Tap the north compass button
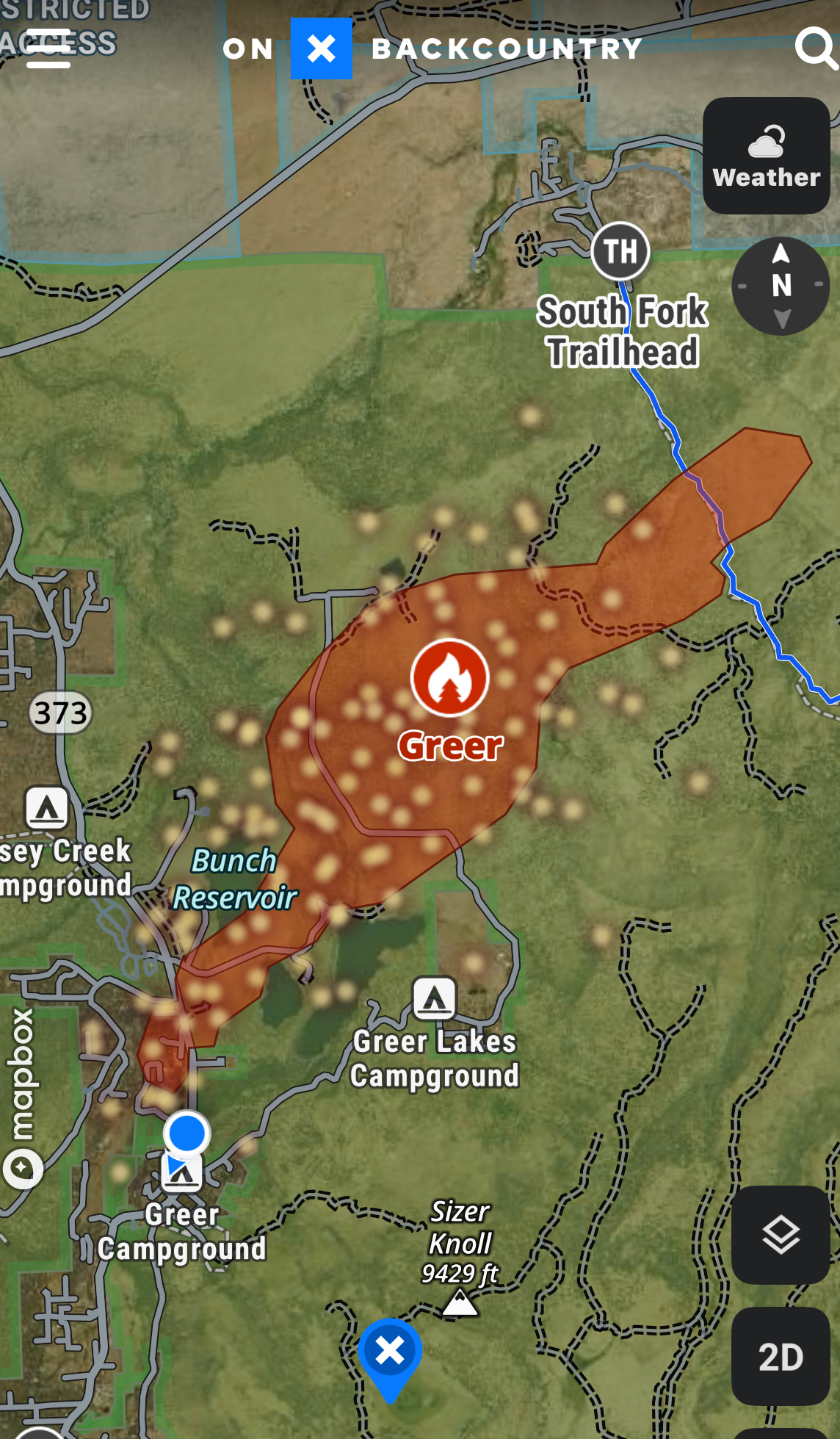 coord(781,286)
